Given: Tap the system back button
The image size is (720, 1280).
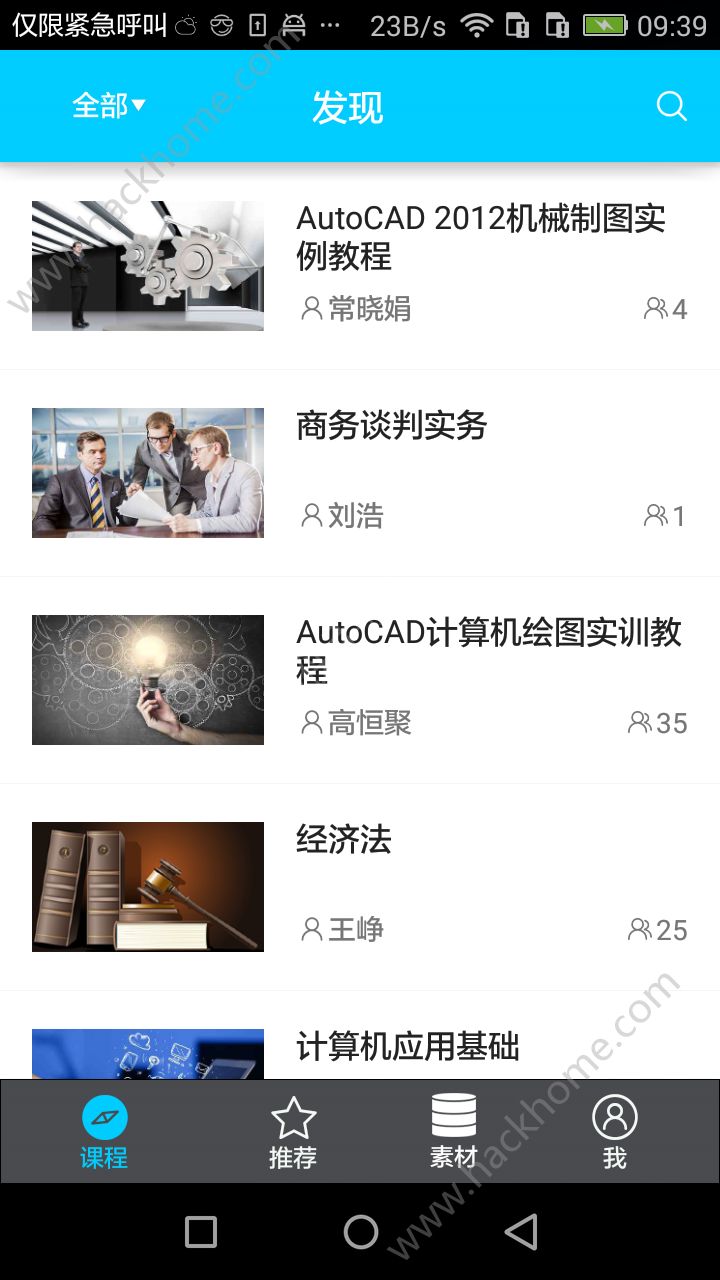Looking at the screenshot, I should pos(521,1232).
